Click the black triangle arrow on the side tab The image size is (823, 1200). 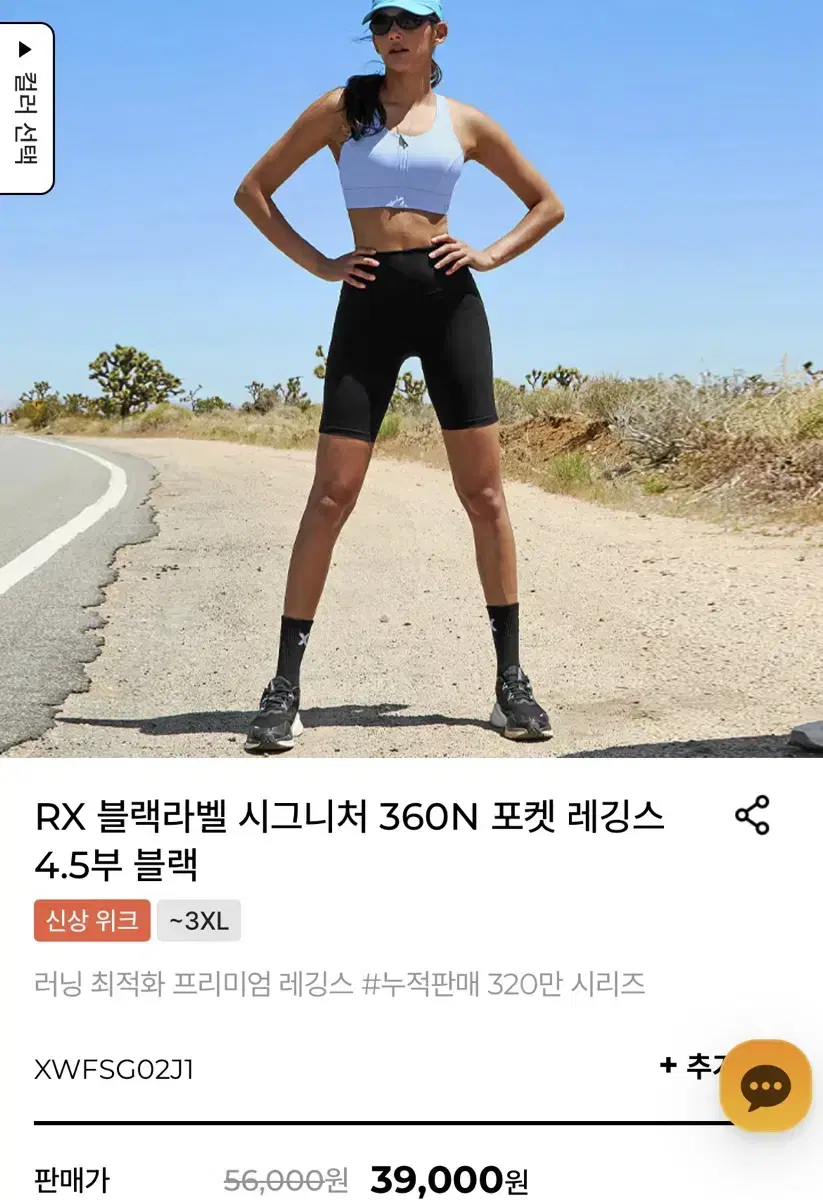point(25,48)
